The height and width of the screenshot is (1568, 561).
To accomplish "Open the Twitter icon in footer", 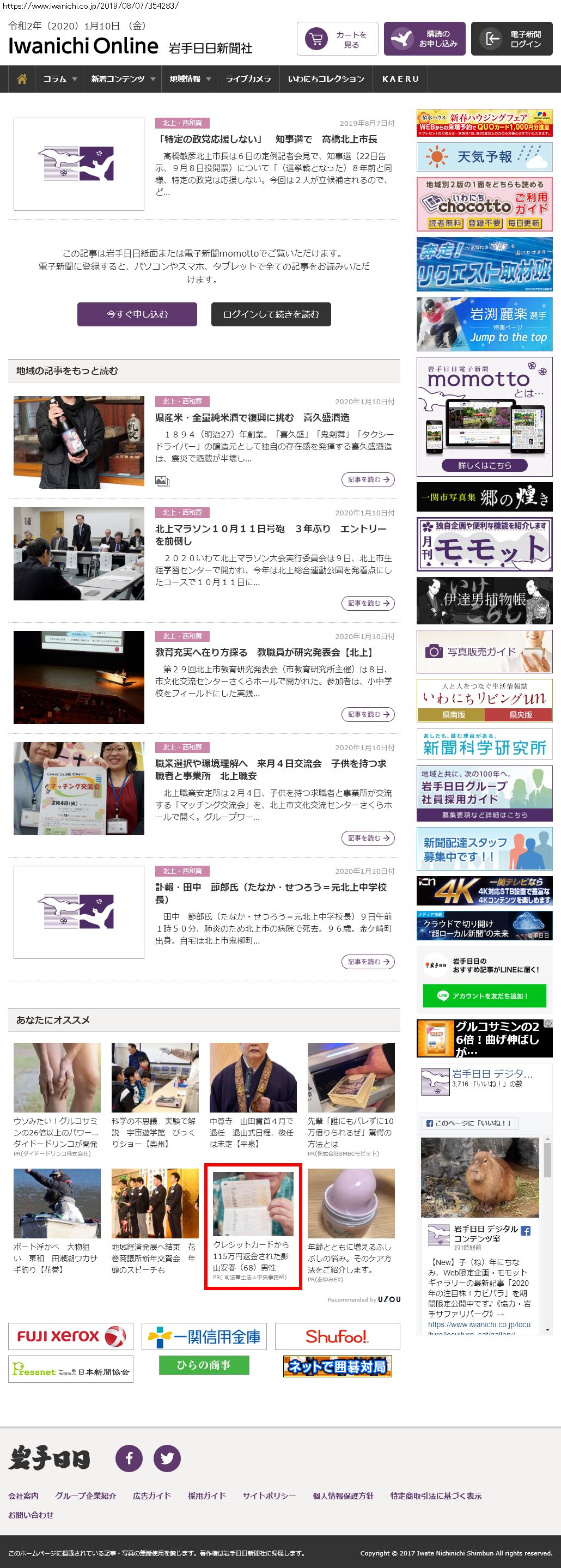I will (167, 1458).
